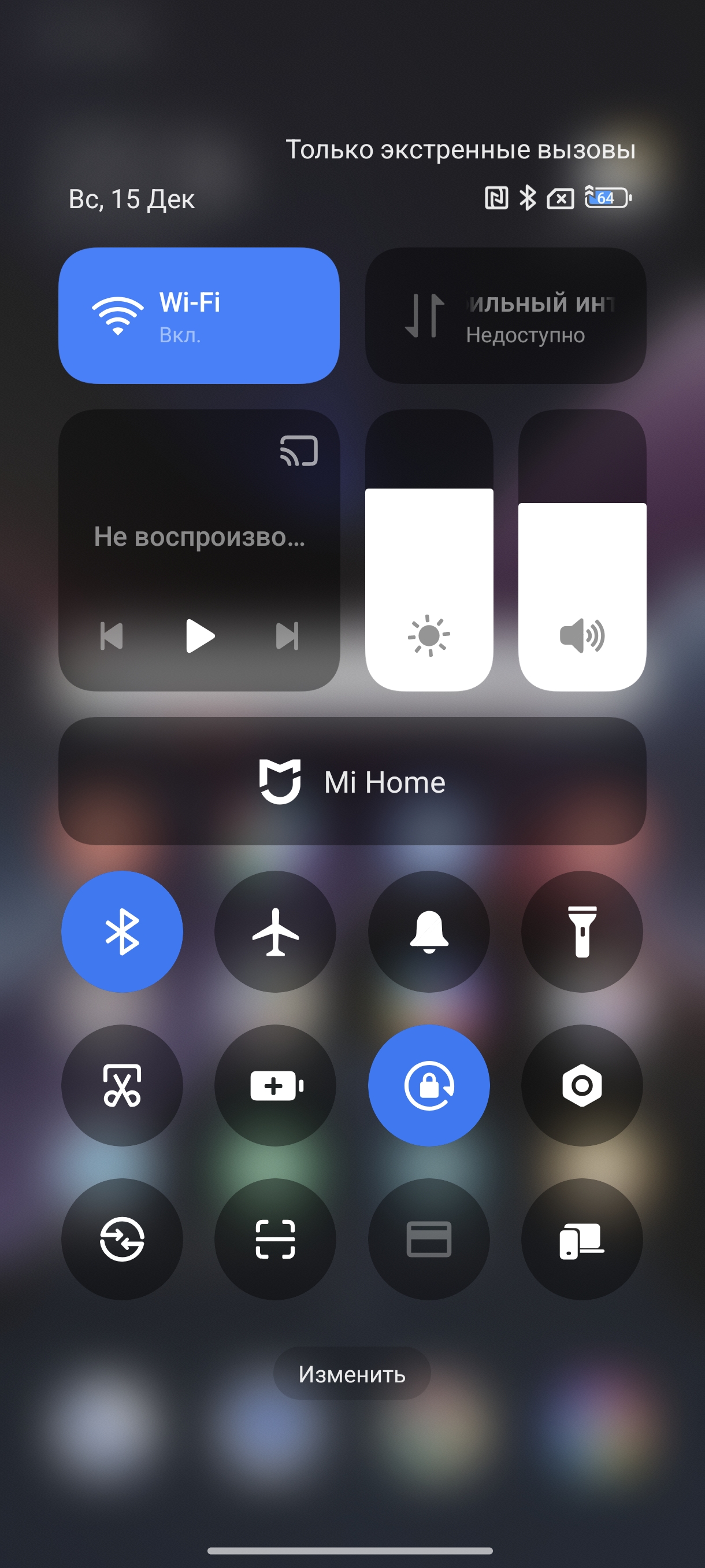Play media in the player card
The image size is (705, 1568).
199,636
